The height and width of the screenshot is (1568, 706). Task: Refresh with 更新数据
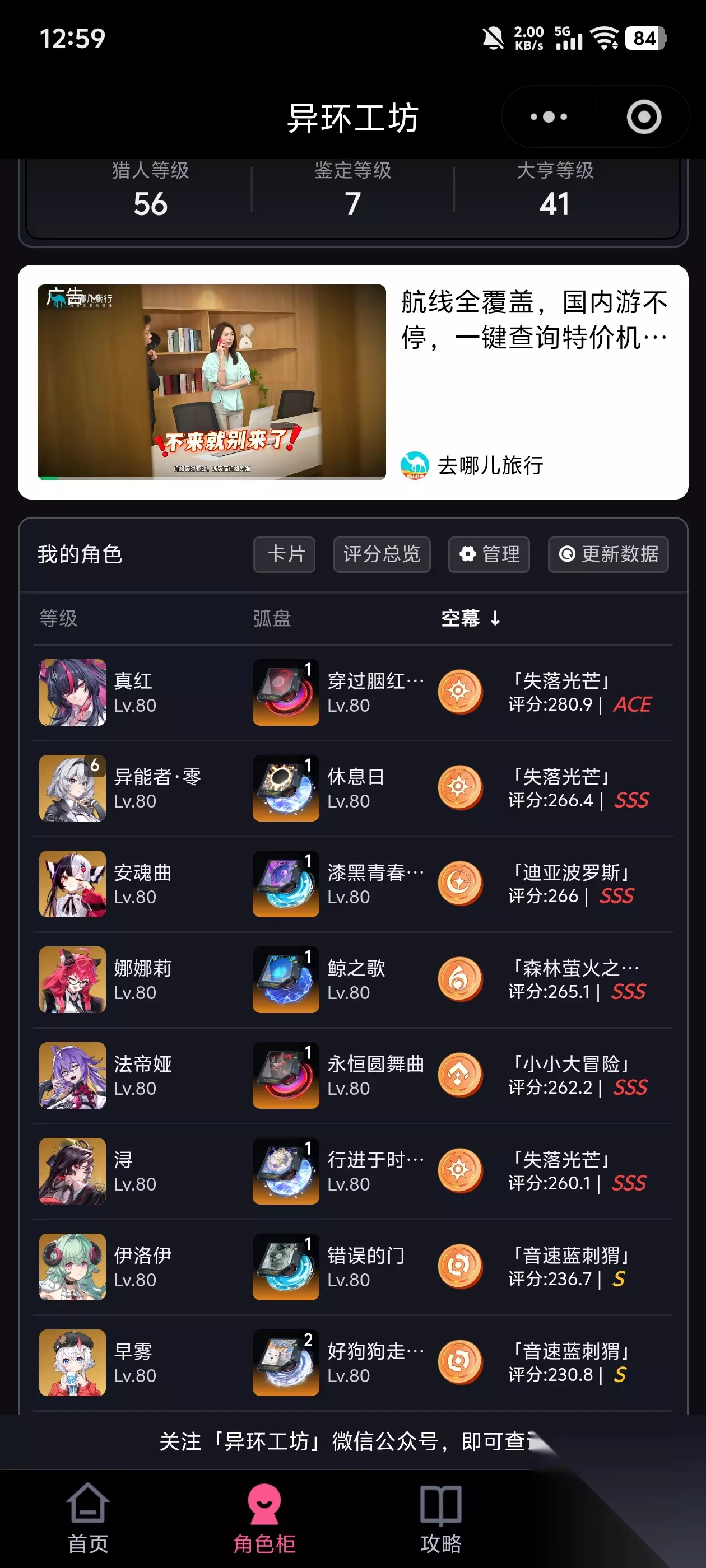pyautogui.click(x=608, y=554)
